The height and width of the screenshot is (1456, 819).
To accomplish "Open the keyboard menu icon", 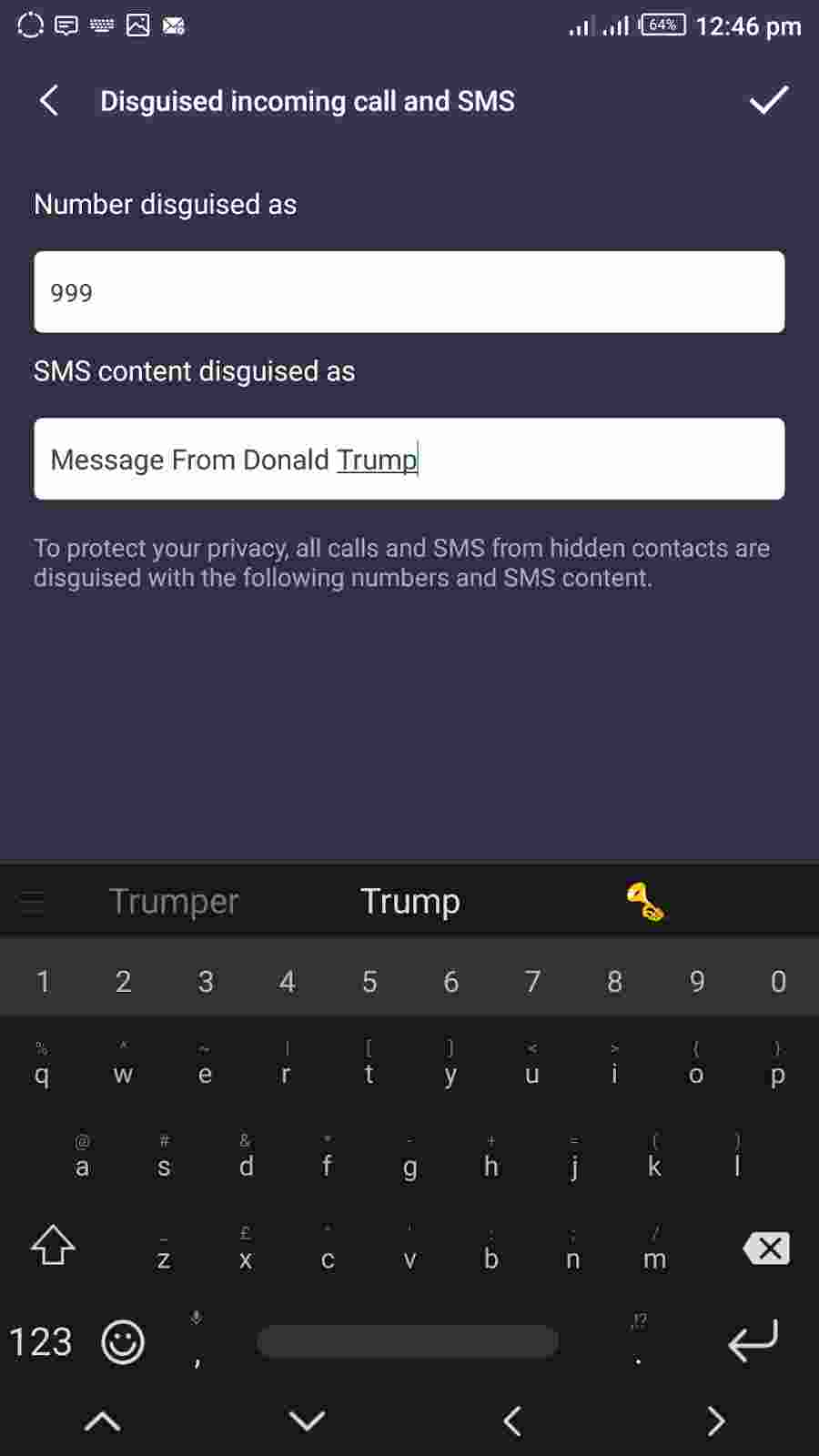I will click(32, 902).
